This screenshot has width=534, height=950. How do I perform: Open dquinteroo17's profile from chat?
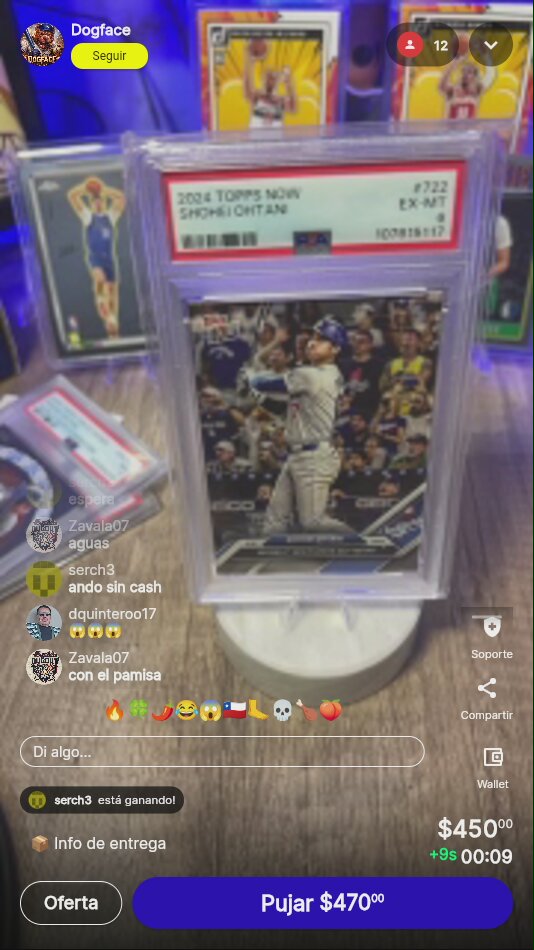[44, 622]
